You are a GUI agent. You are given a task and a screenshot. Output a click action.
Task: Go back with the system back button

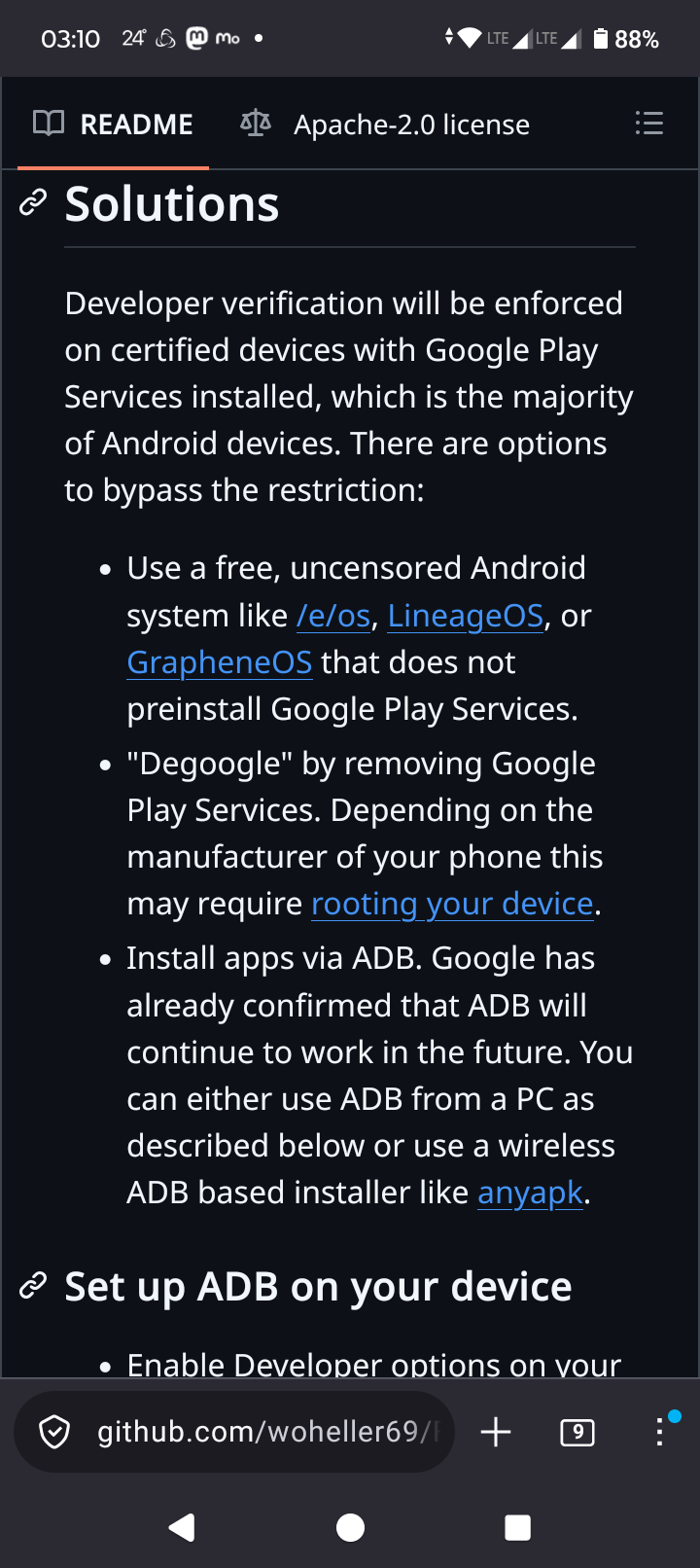[x=182, y=1527]
